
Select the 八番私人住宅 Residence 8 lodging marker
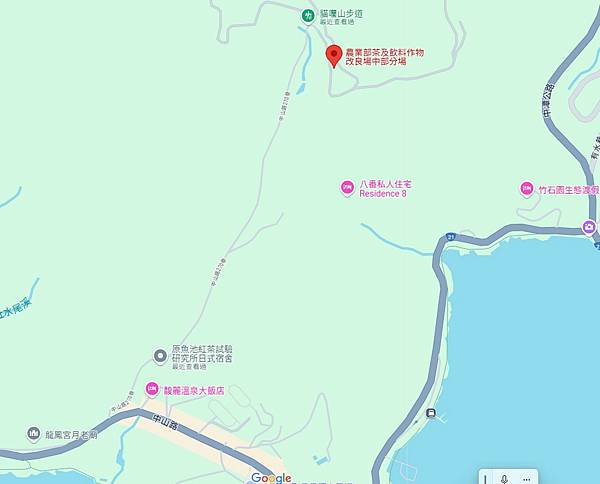pos(347,187)
